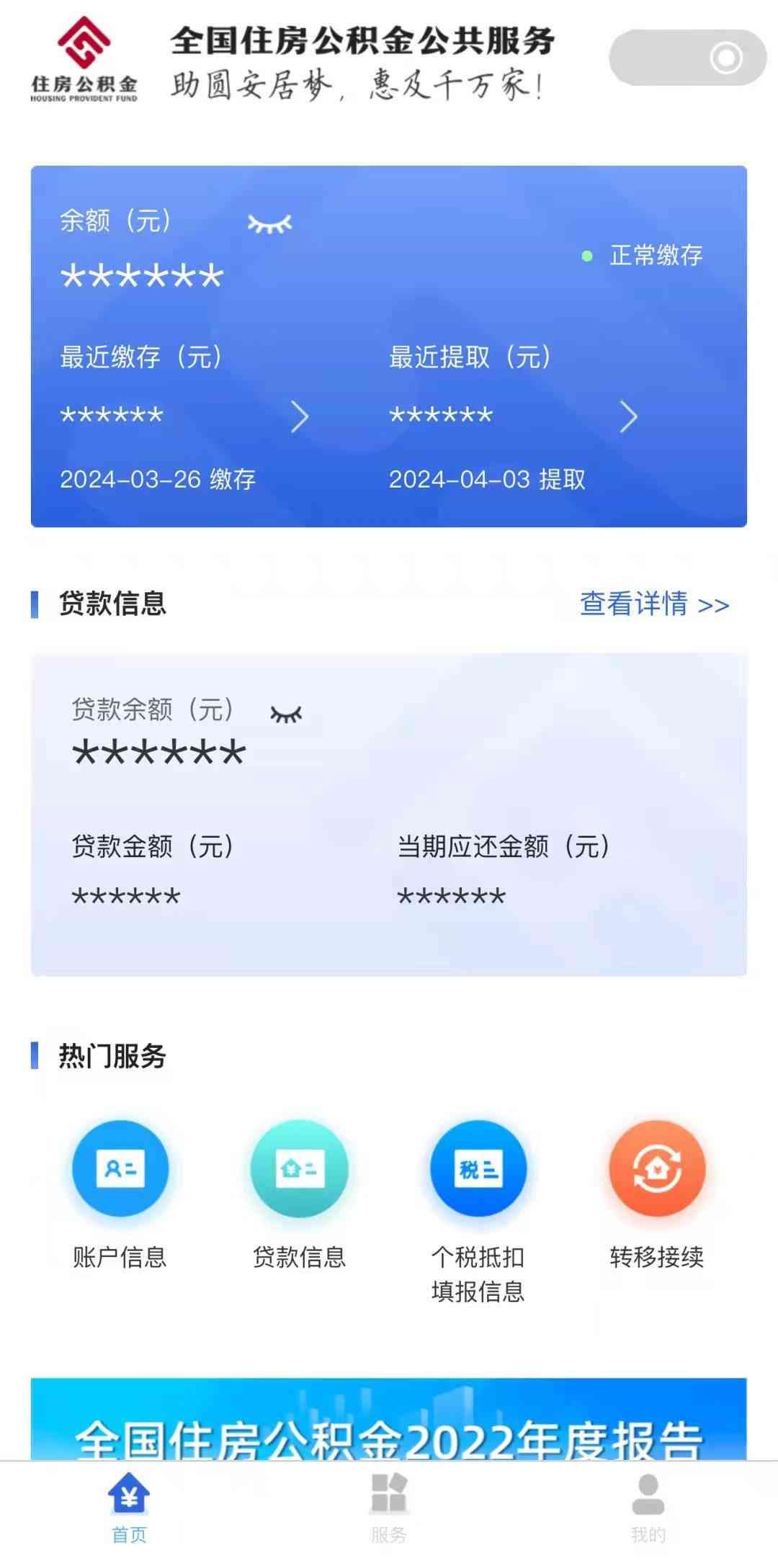
Task: Open 转移接续 service
Action: (656, 1168)
